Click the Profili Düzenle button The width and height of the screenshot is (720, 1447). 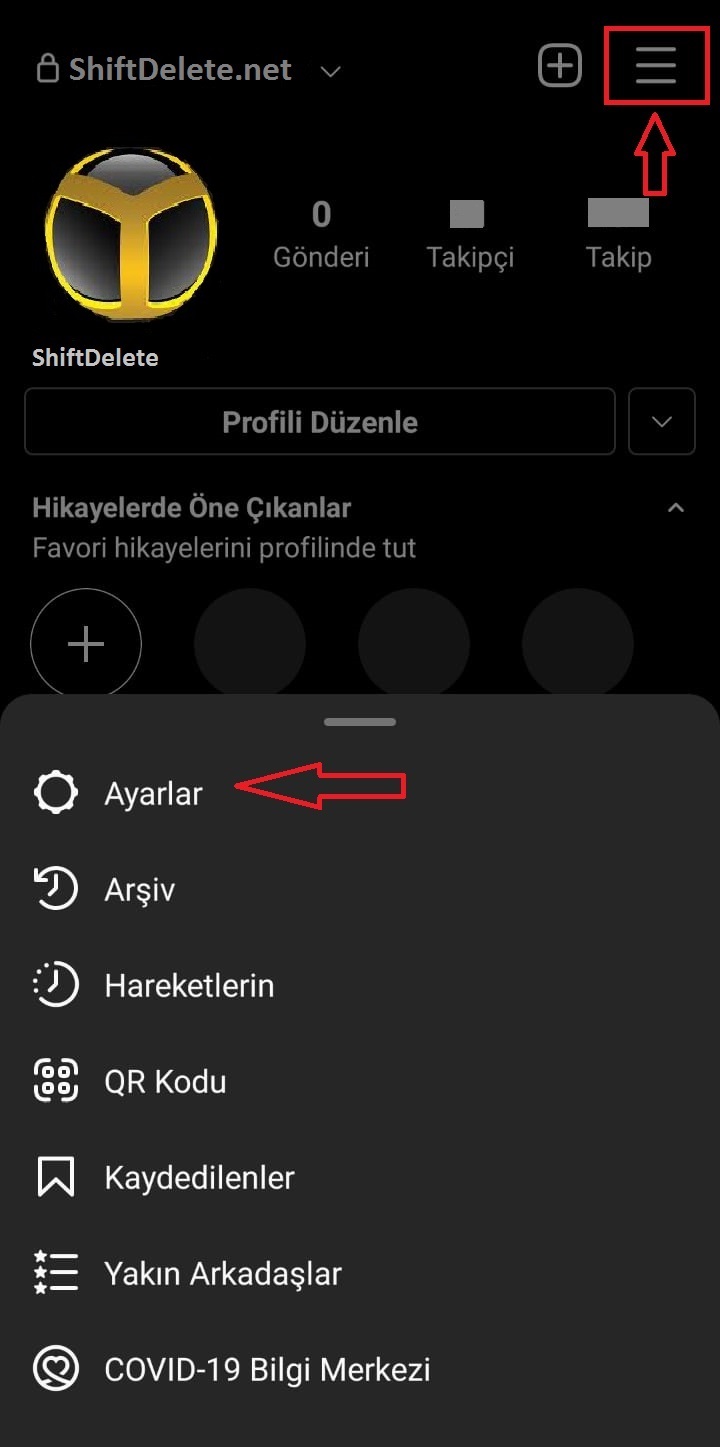tap(320, 421)
